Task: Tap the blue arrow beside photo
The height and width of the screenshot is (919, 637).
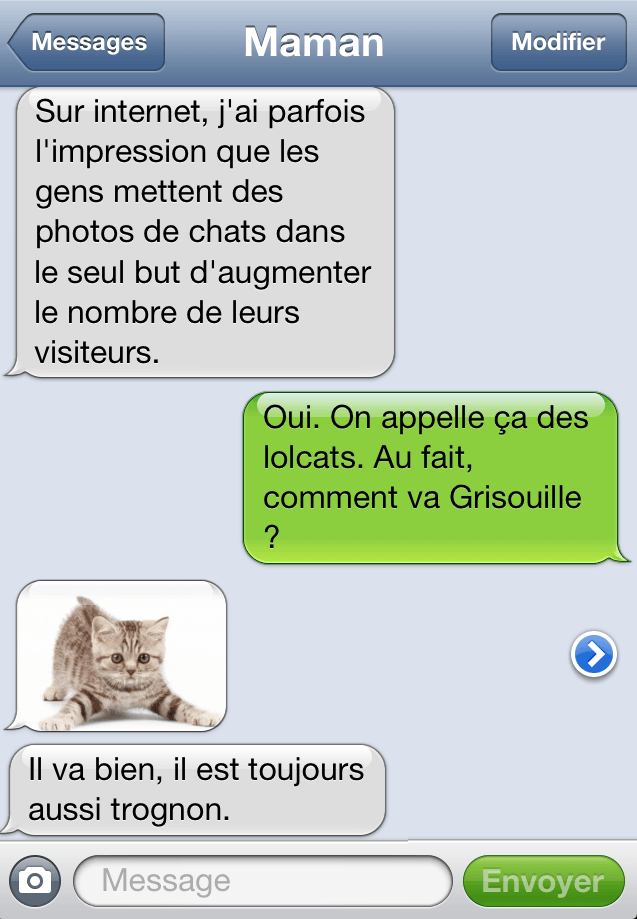Action: point(593,655)
